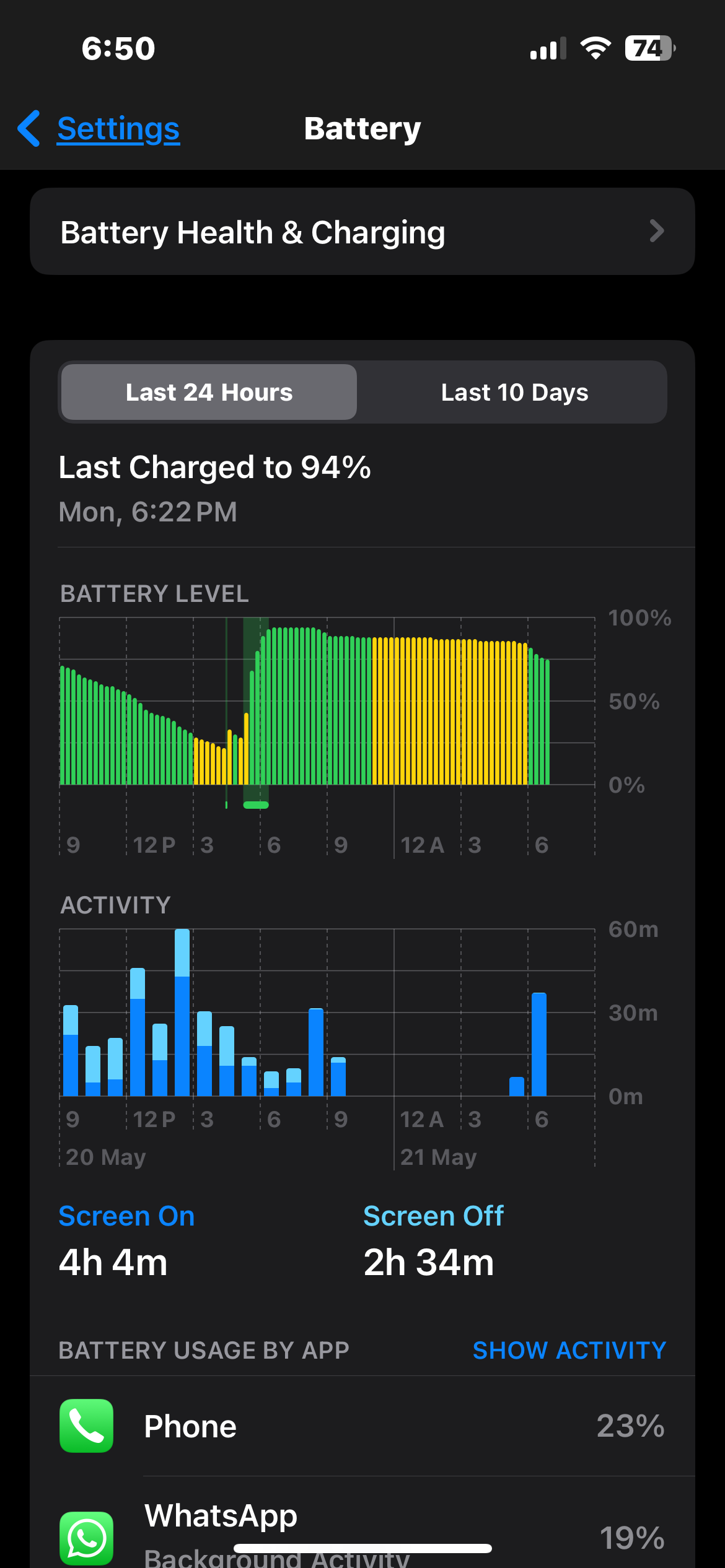Go back to Settings
725x1568 pixels.
(x=99, y=129)
